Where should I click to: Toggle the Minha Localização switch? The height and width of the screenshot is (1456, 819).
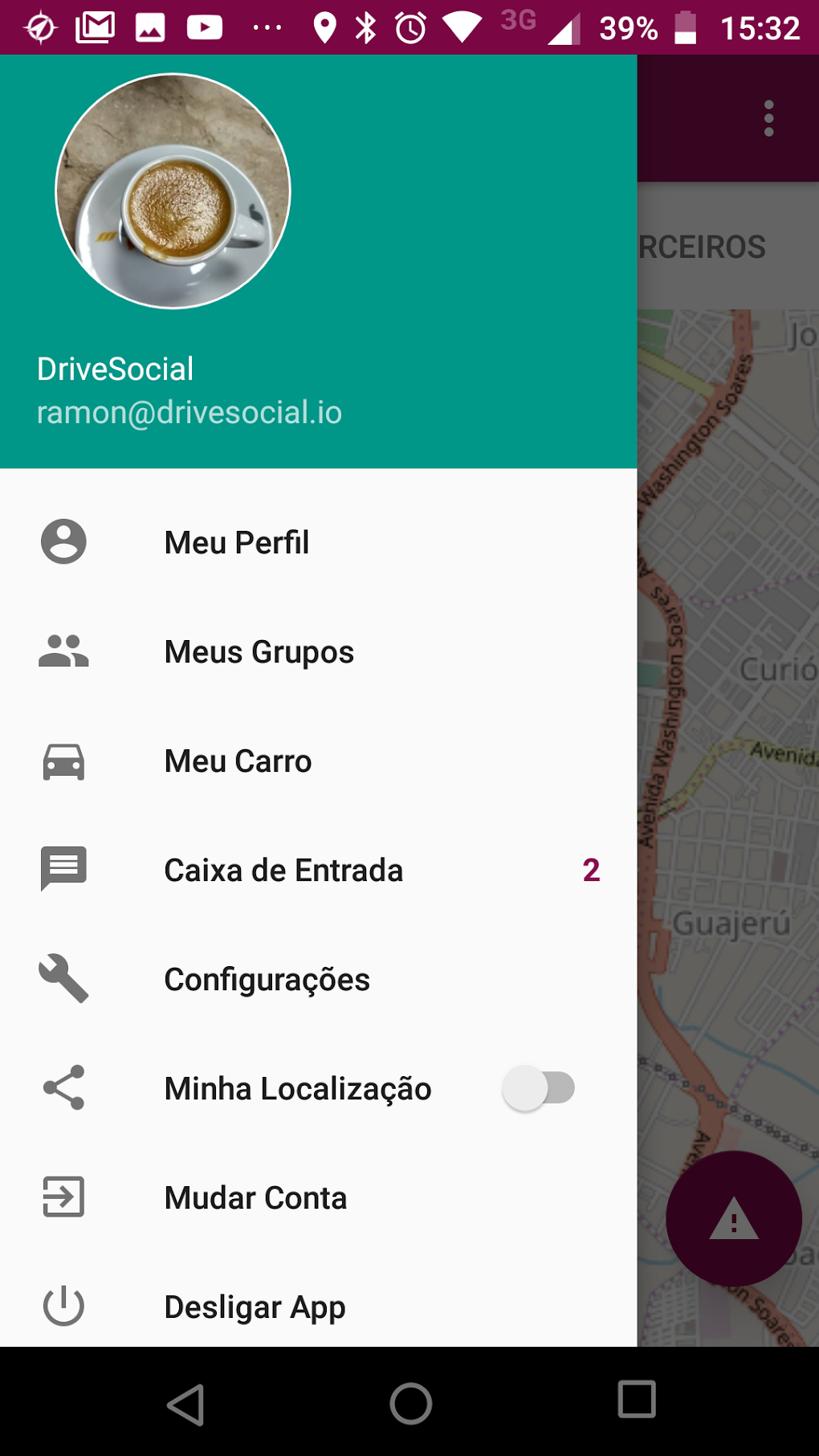point(539,1088)
